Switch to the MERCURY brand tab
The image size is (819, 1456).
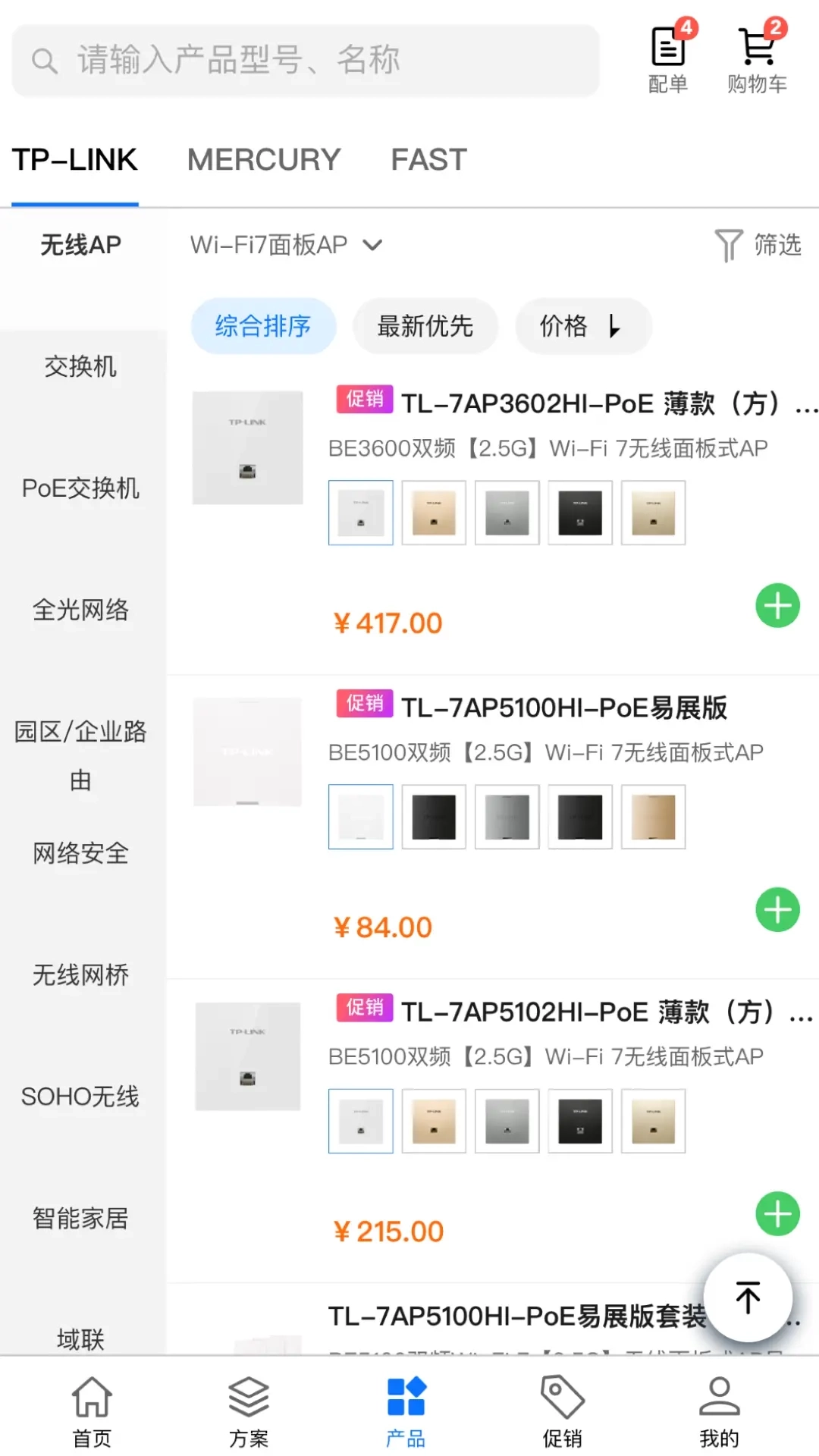point(263,159)
